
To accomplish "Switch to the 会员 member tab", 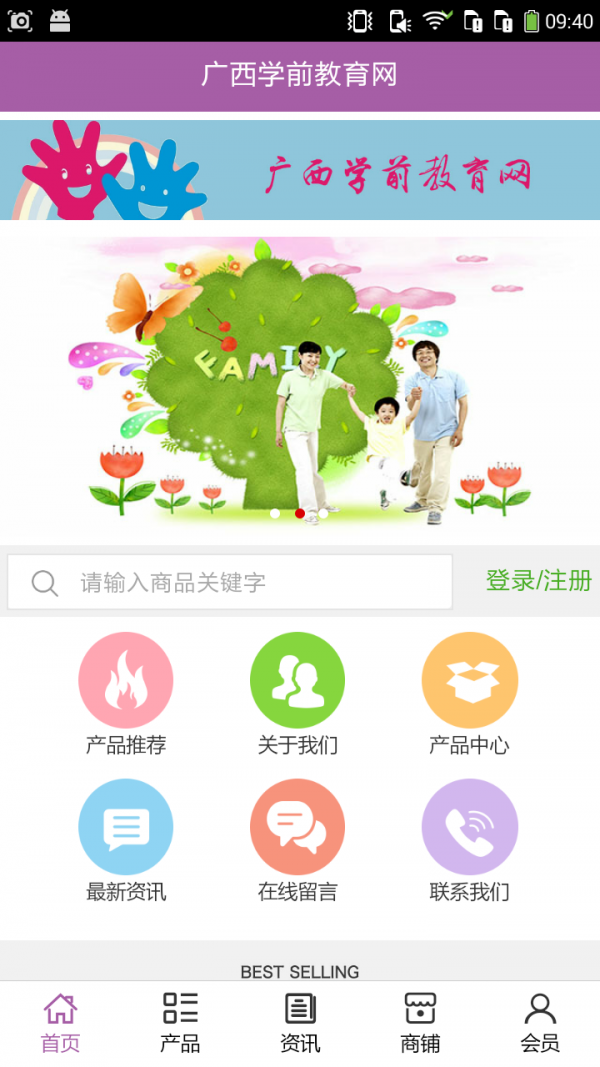I will [540, 1023].
